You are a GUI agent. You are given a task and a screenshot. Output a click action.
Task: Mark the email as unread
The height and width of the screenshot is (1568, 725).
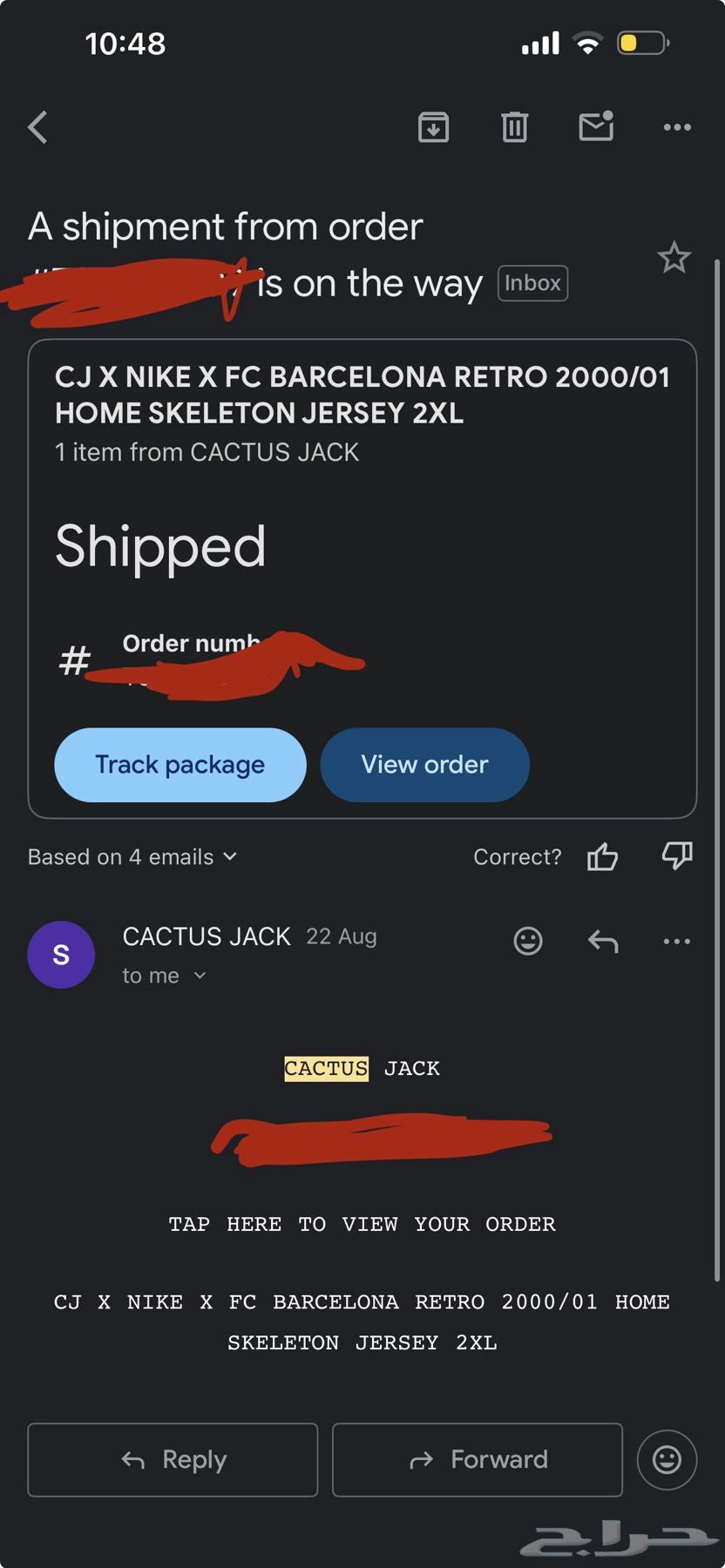tap(596, 127)
